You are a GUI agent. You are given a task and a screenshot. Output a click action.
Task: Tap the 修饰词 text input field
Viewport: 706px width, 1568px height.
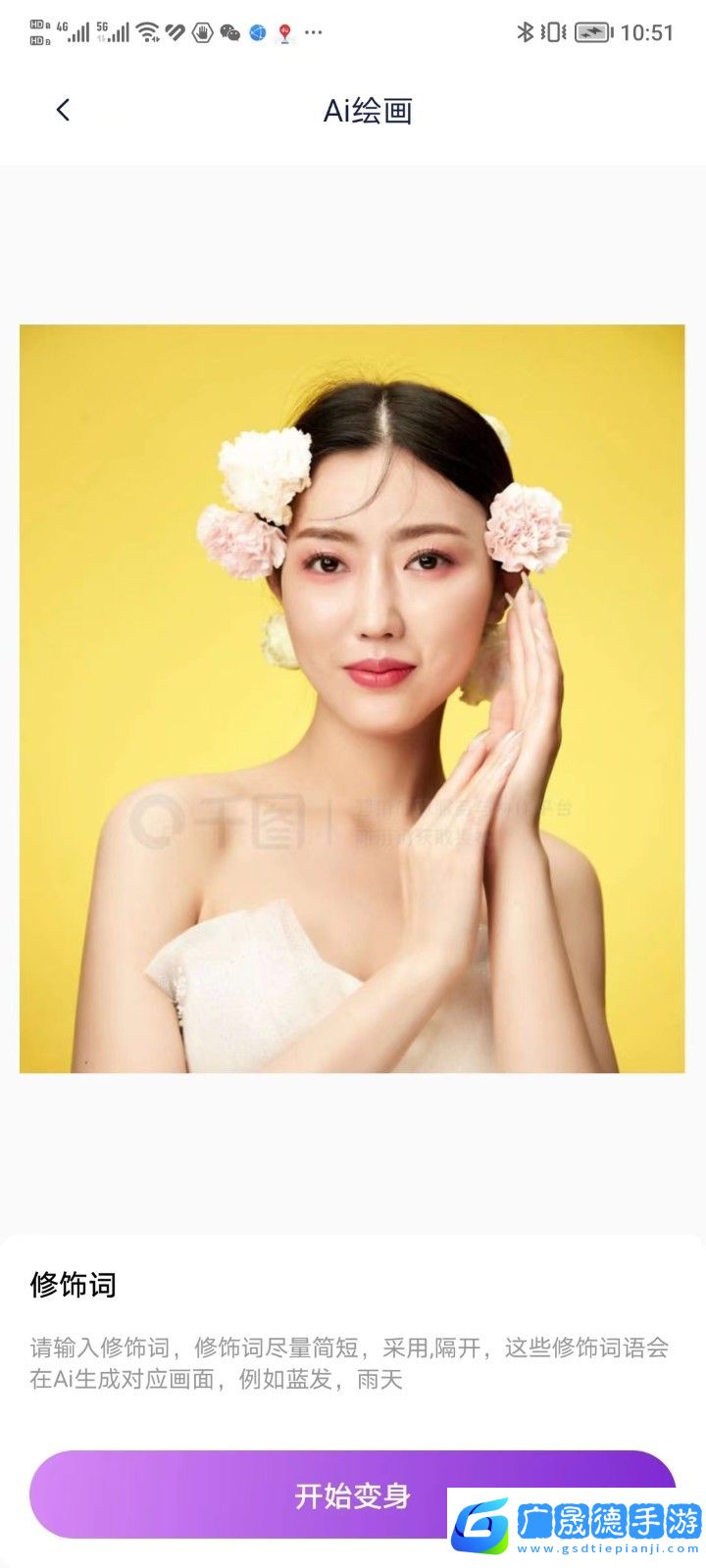[x=349, y=1363]
